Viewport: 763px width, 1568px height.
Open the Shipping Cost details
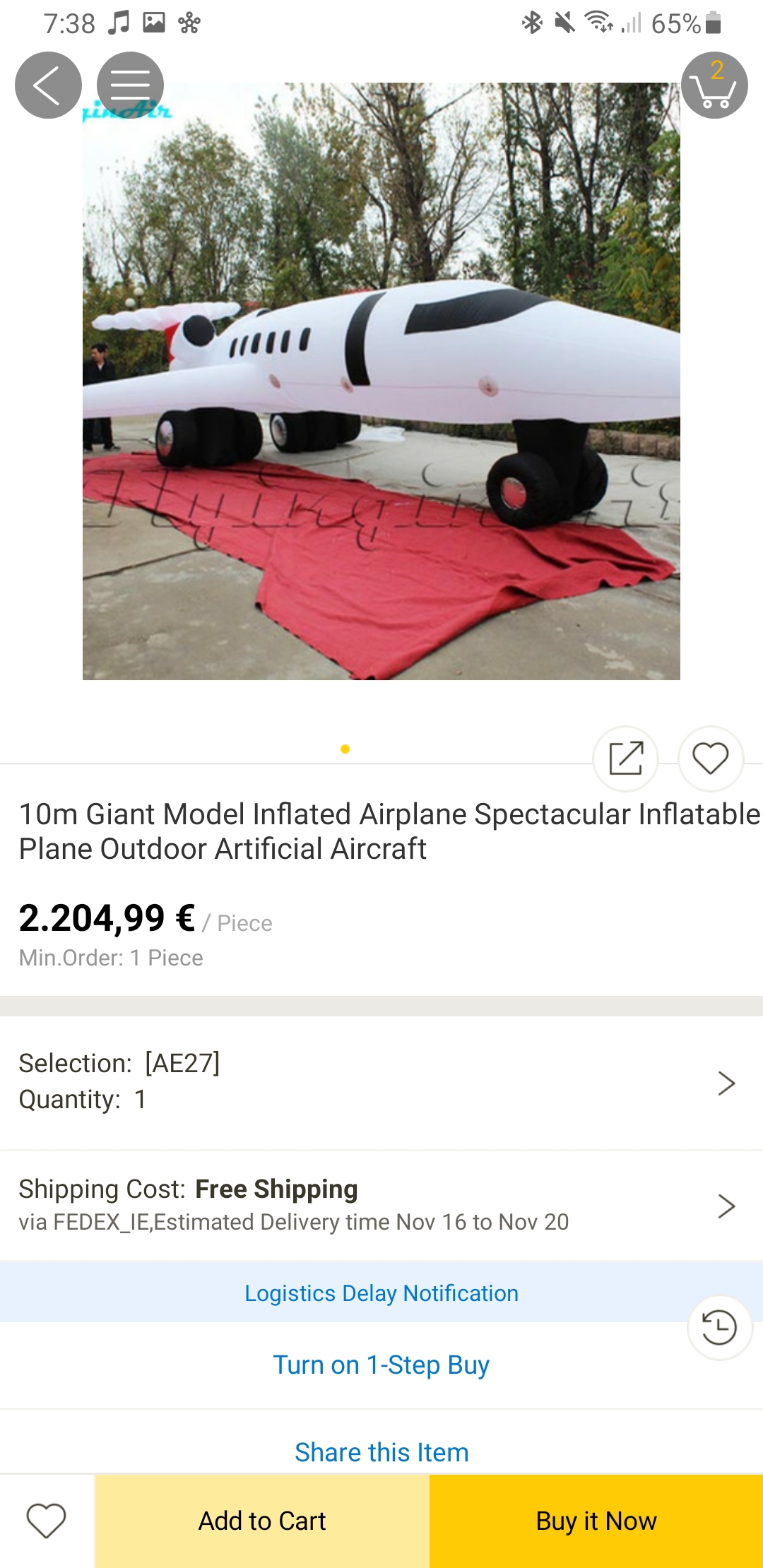(381, 1205)
